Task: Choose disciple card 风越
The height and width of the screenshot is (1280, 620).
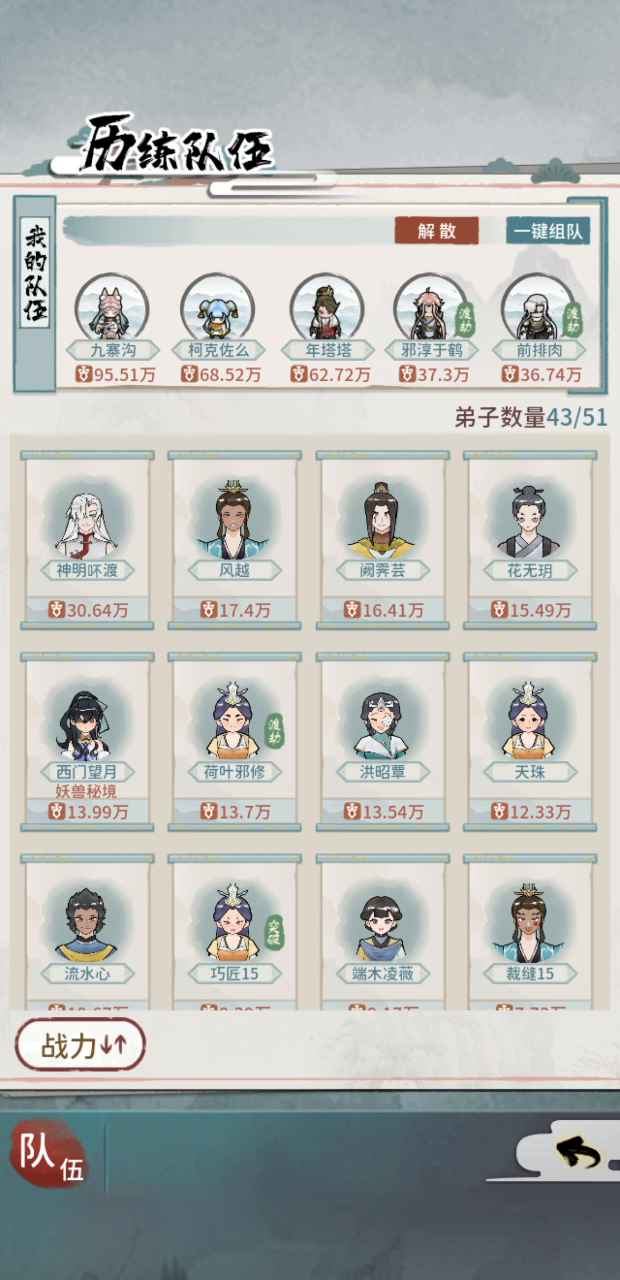Action: click(235, 540)
